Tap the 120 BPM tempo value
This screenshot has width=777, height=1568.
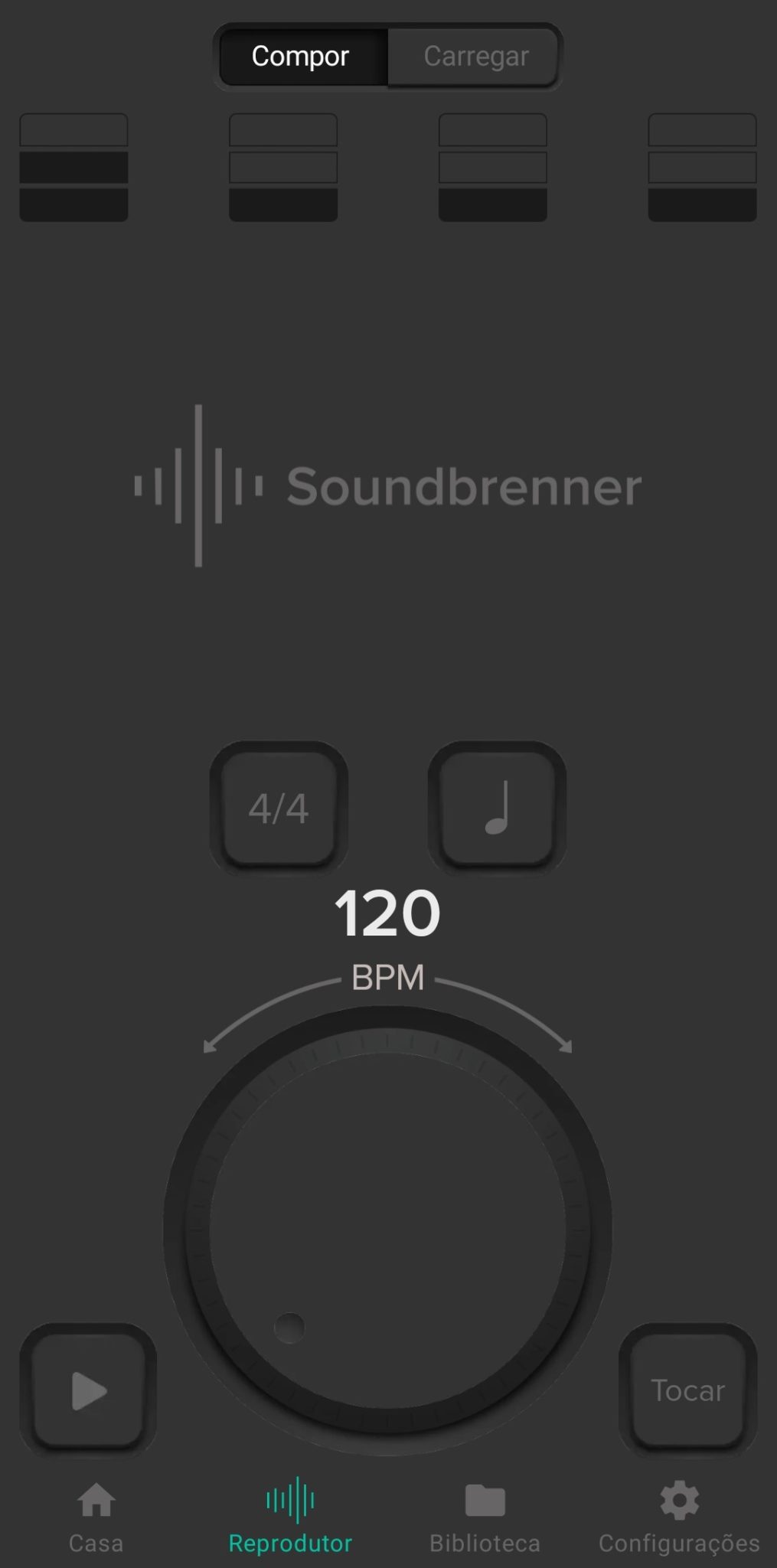click(x=387, y=913)
